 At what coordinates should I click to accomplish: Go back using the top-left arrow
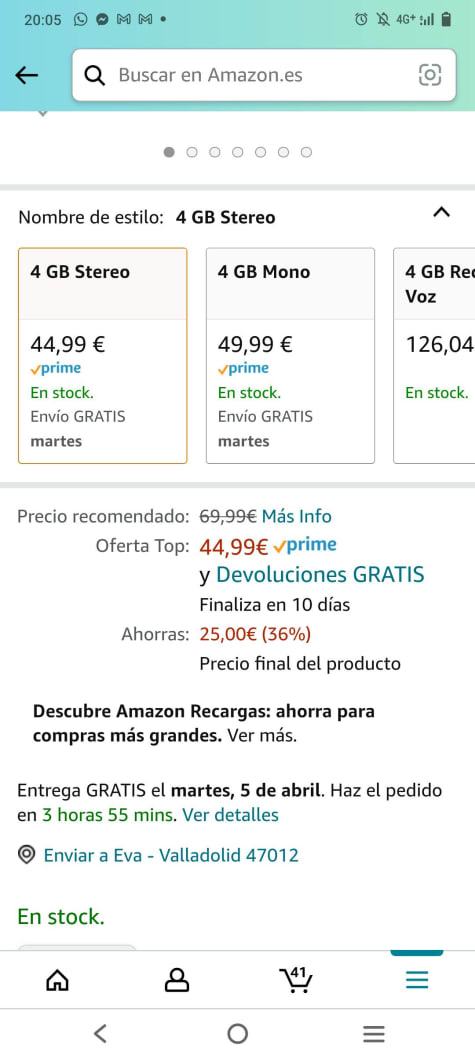point(26,75)
